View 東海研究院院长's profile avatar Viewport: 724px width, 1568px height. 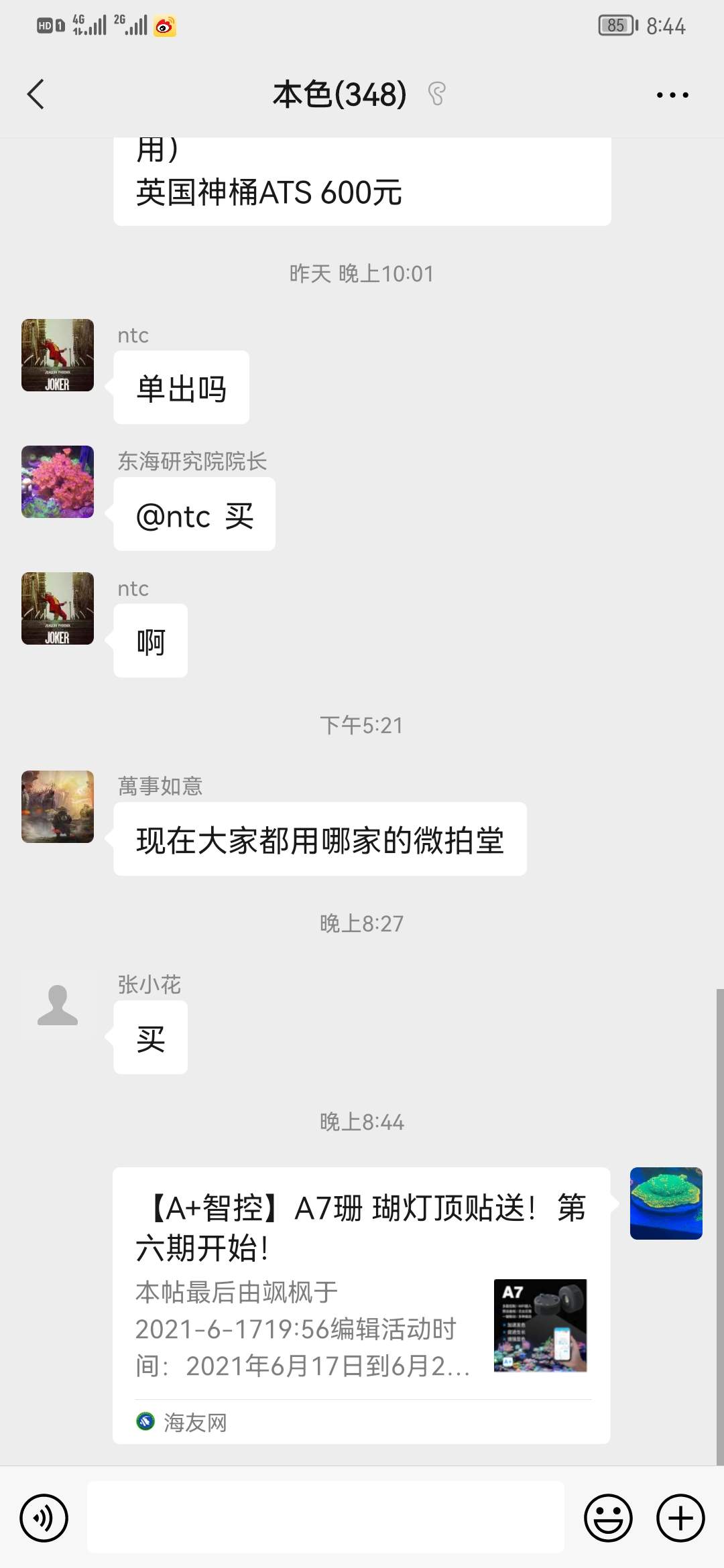pyautogui.click(x=58, y=482)
